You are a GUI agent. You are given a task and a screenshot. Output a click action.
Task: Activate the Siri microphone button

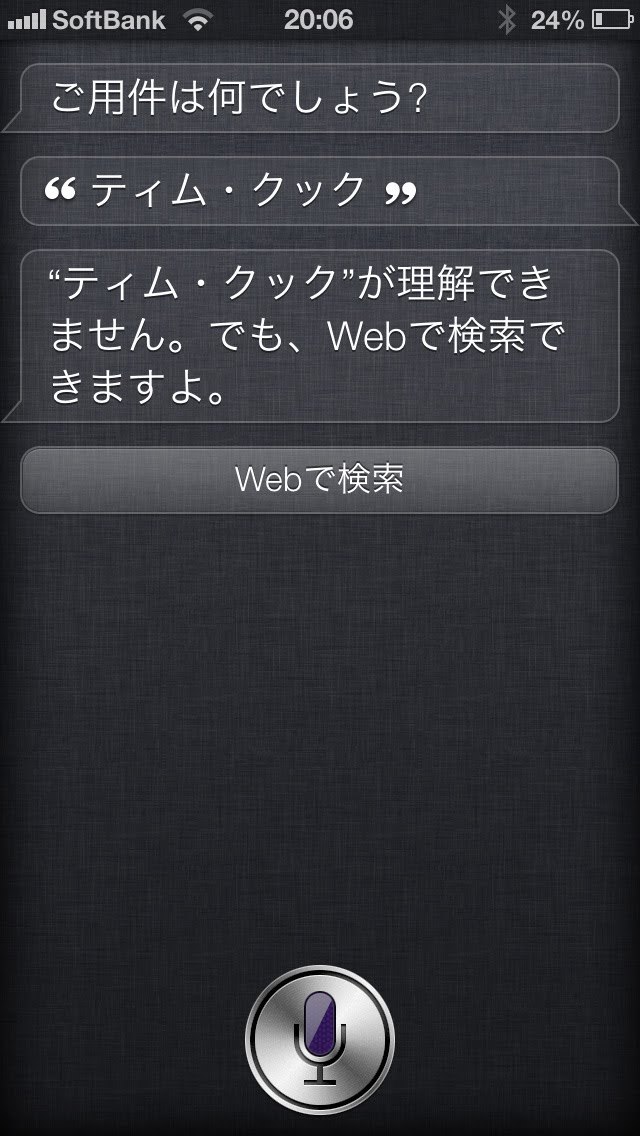pyautogui.click(x=320, y=1039)
